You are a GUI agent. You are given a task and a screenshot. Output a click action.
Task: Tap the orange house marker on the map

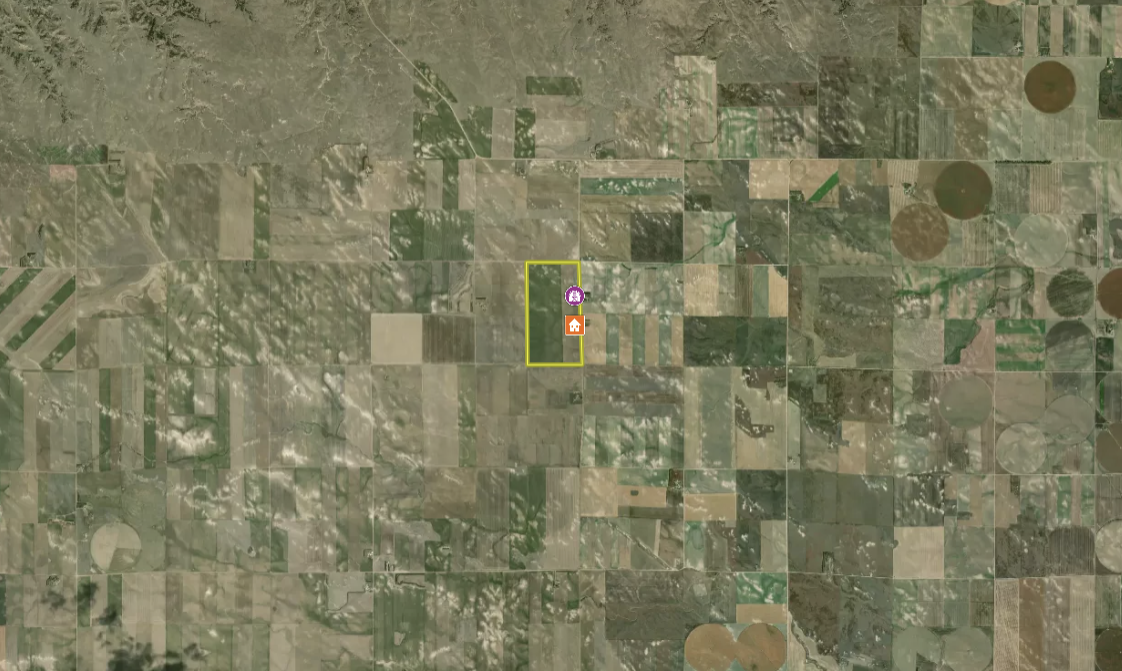click(574, 325)
